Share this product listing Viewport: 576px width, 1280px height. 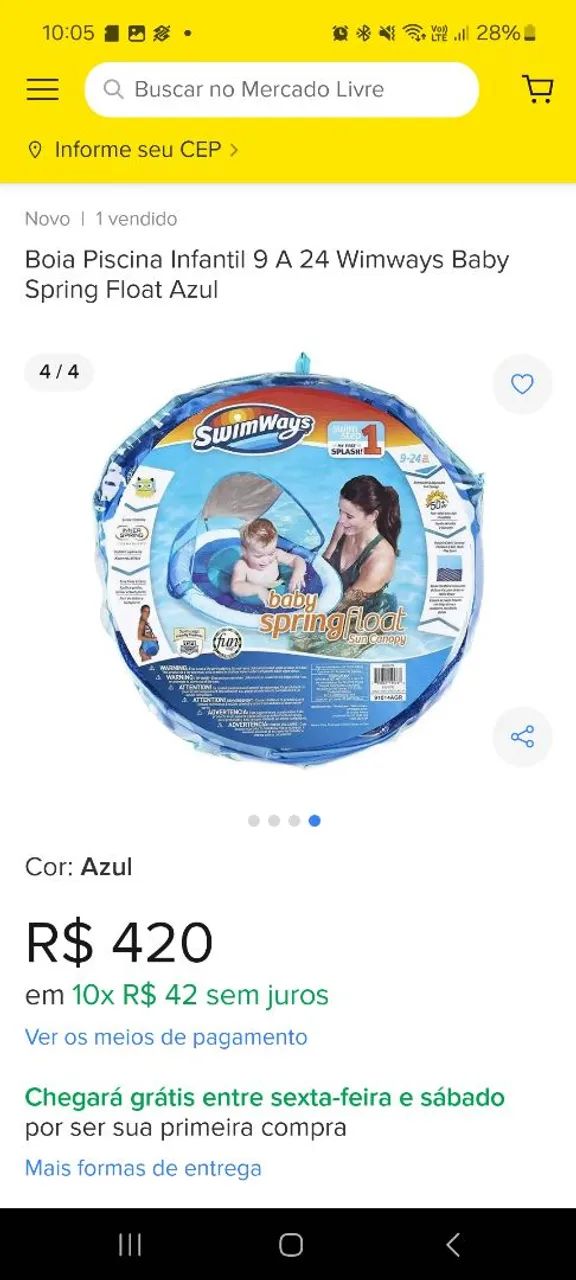[522, 737]
